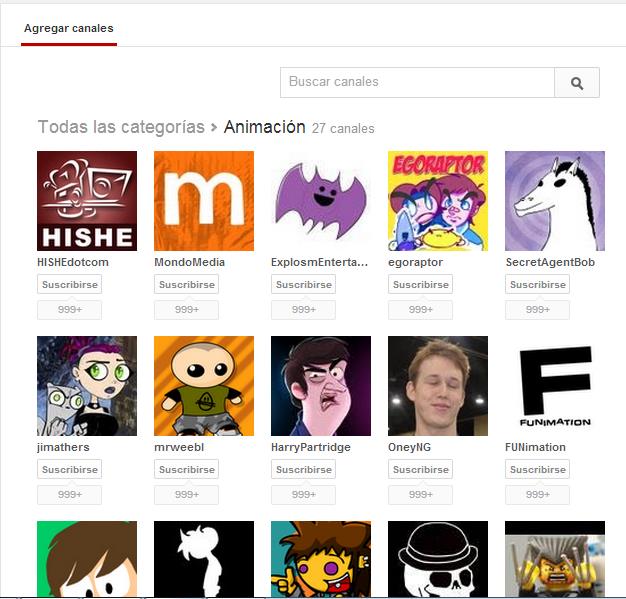
Task: Subscribe to mrweebl
Action: [187, 470]
